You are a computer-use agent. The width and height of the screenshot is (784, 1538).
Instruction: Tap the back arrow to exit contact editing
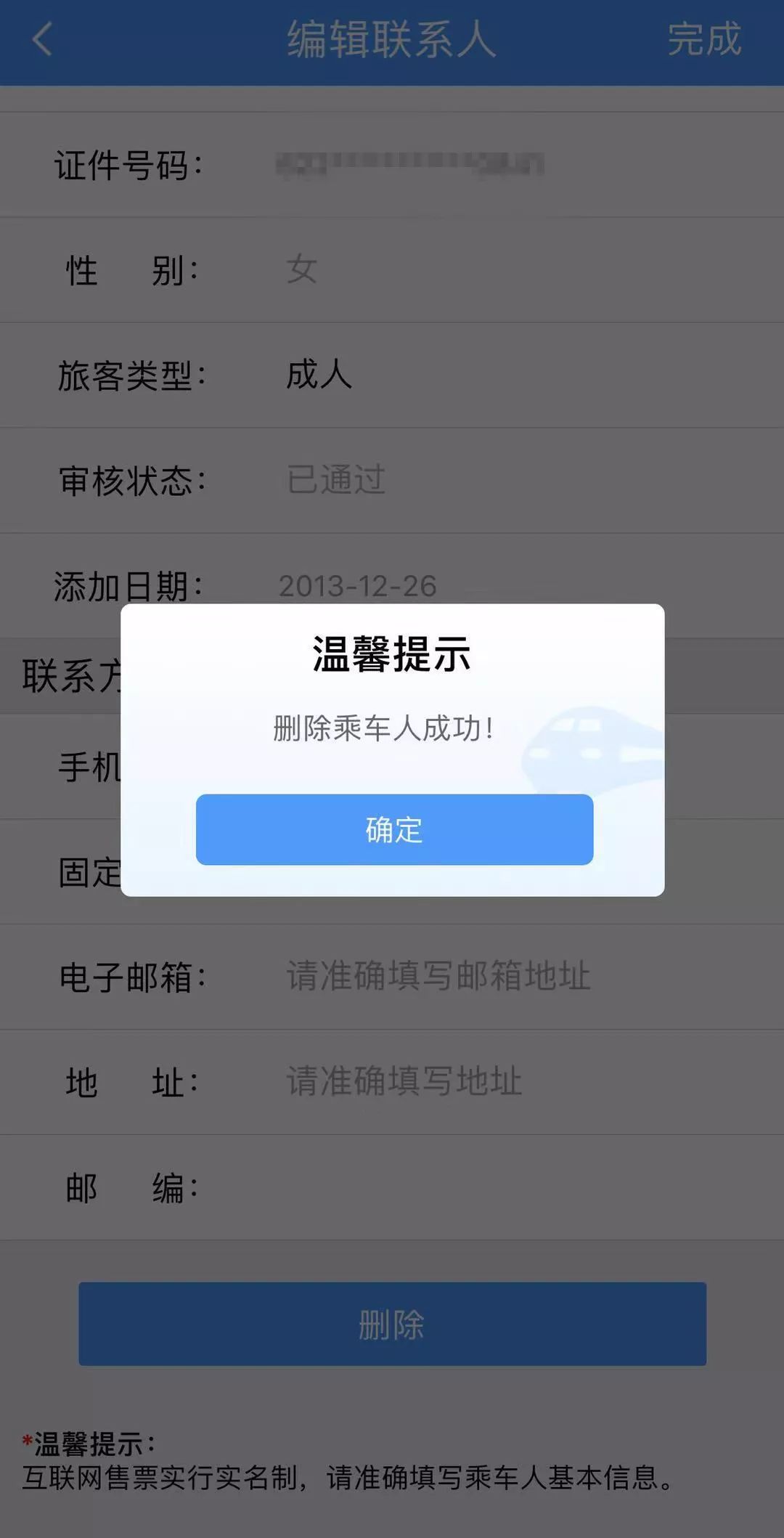pos(41,40)
